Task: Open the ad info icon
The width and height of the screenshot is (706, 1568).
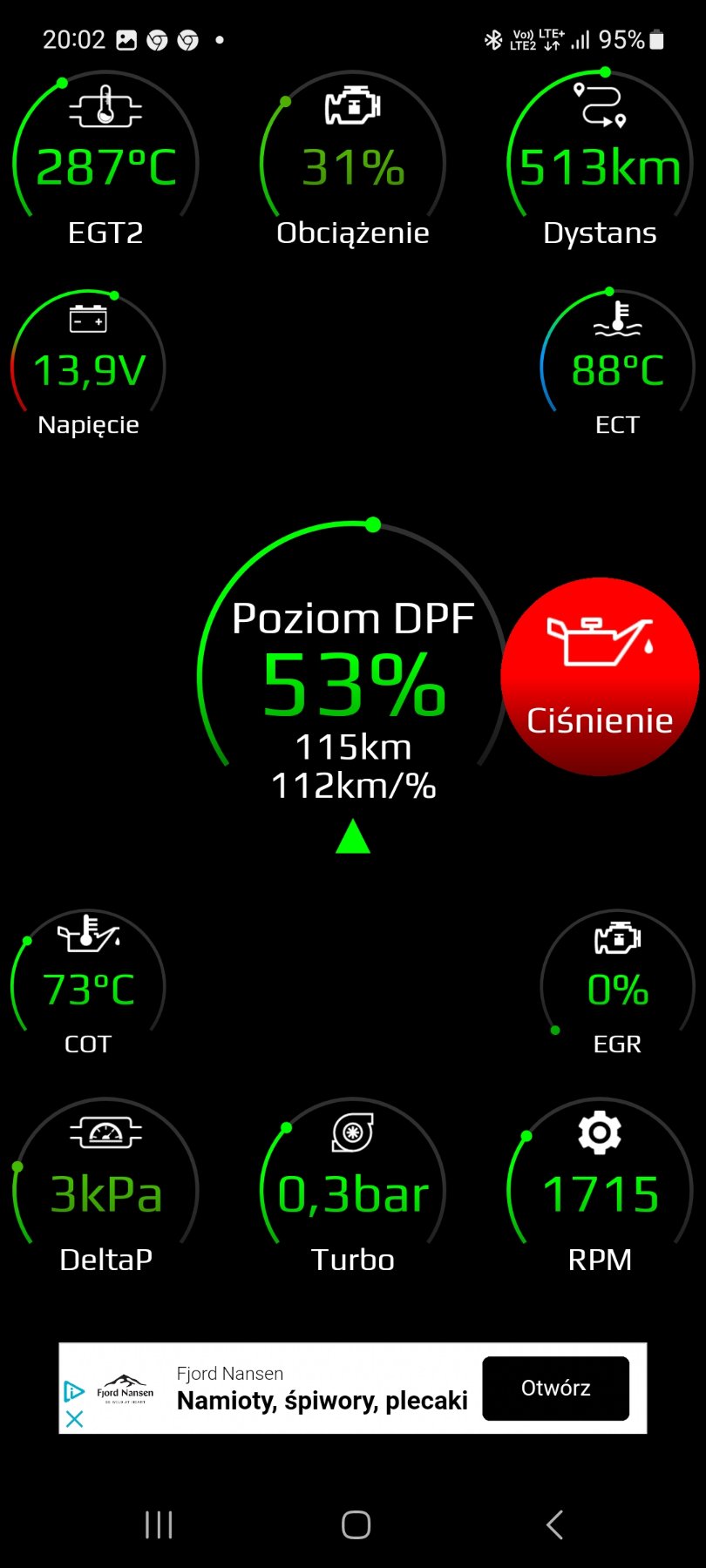Action: tap(75, 1391)
